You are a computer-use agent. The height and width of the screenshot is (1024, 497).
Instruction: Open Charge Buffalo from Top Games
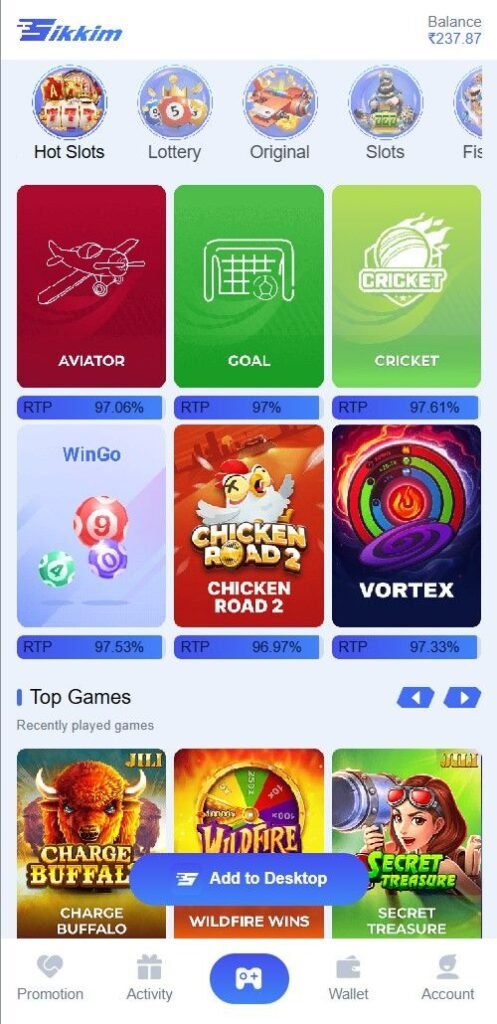pos(91,843)
